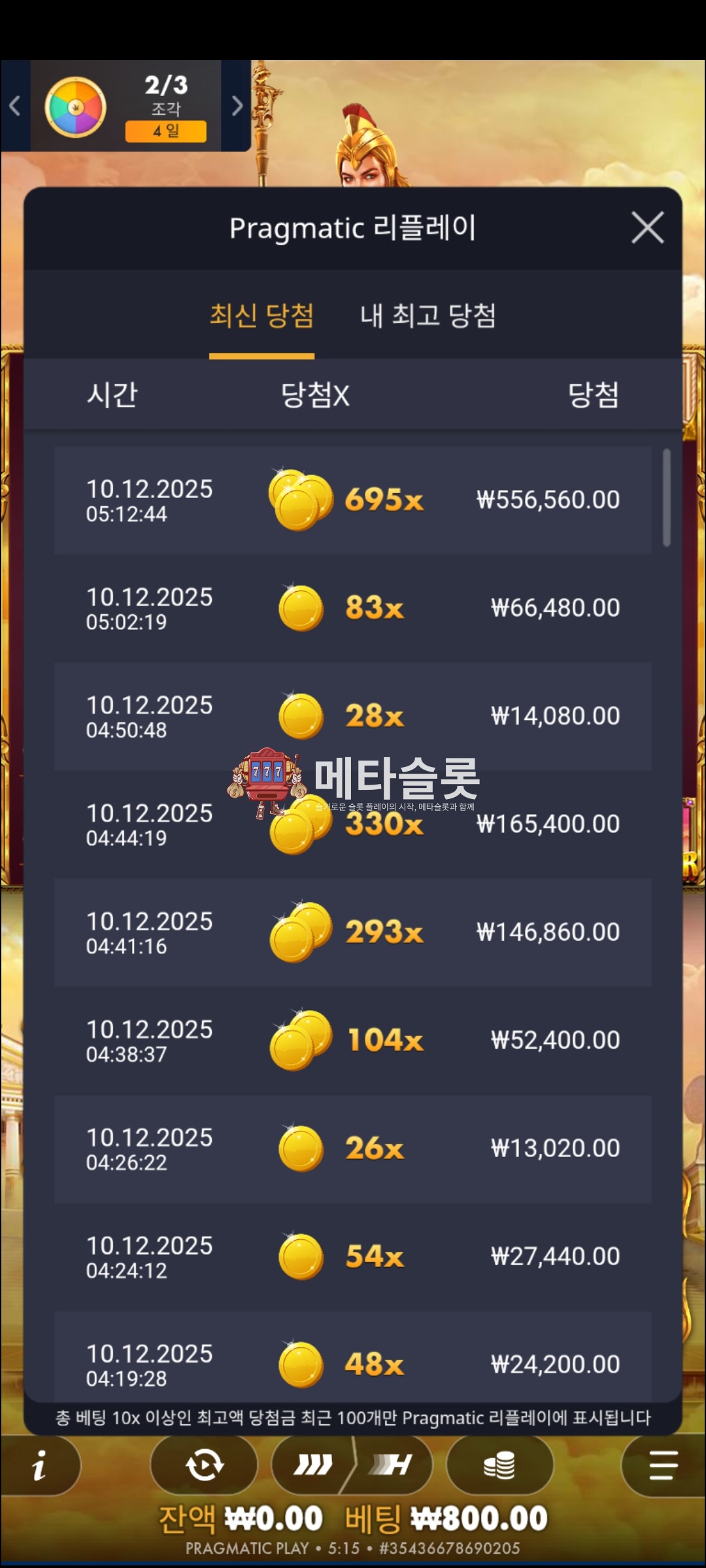View the 54x win replay
706x1568 pixels.
click(x=353, y=1256)
